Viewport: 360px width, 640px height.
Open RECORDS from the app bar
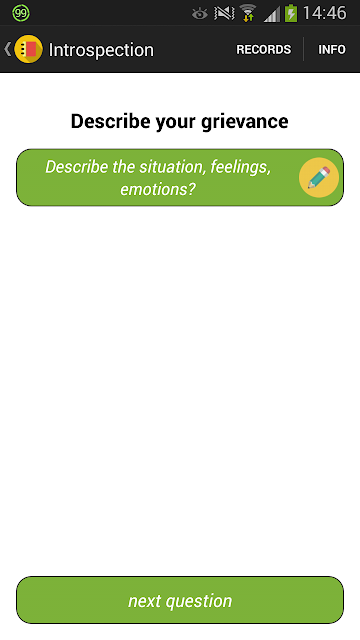pos(264,49)
